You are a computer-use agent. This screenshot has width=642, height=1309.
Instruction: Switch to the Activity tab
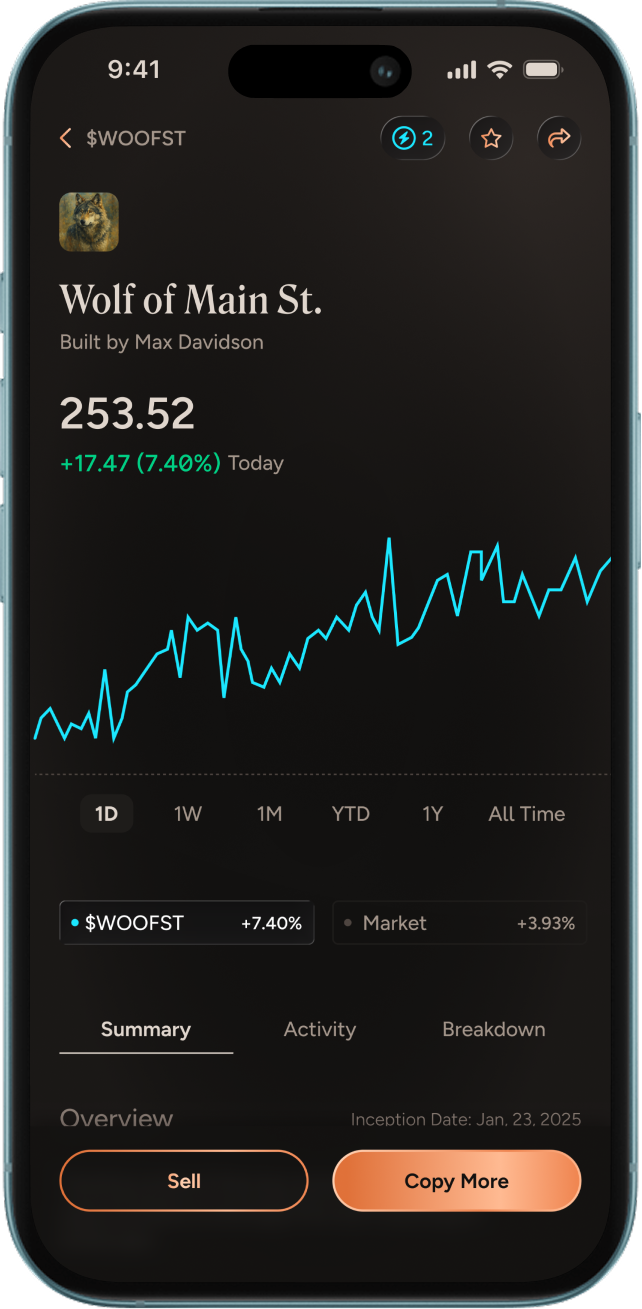pos(320,1030)
